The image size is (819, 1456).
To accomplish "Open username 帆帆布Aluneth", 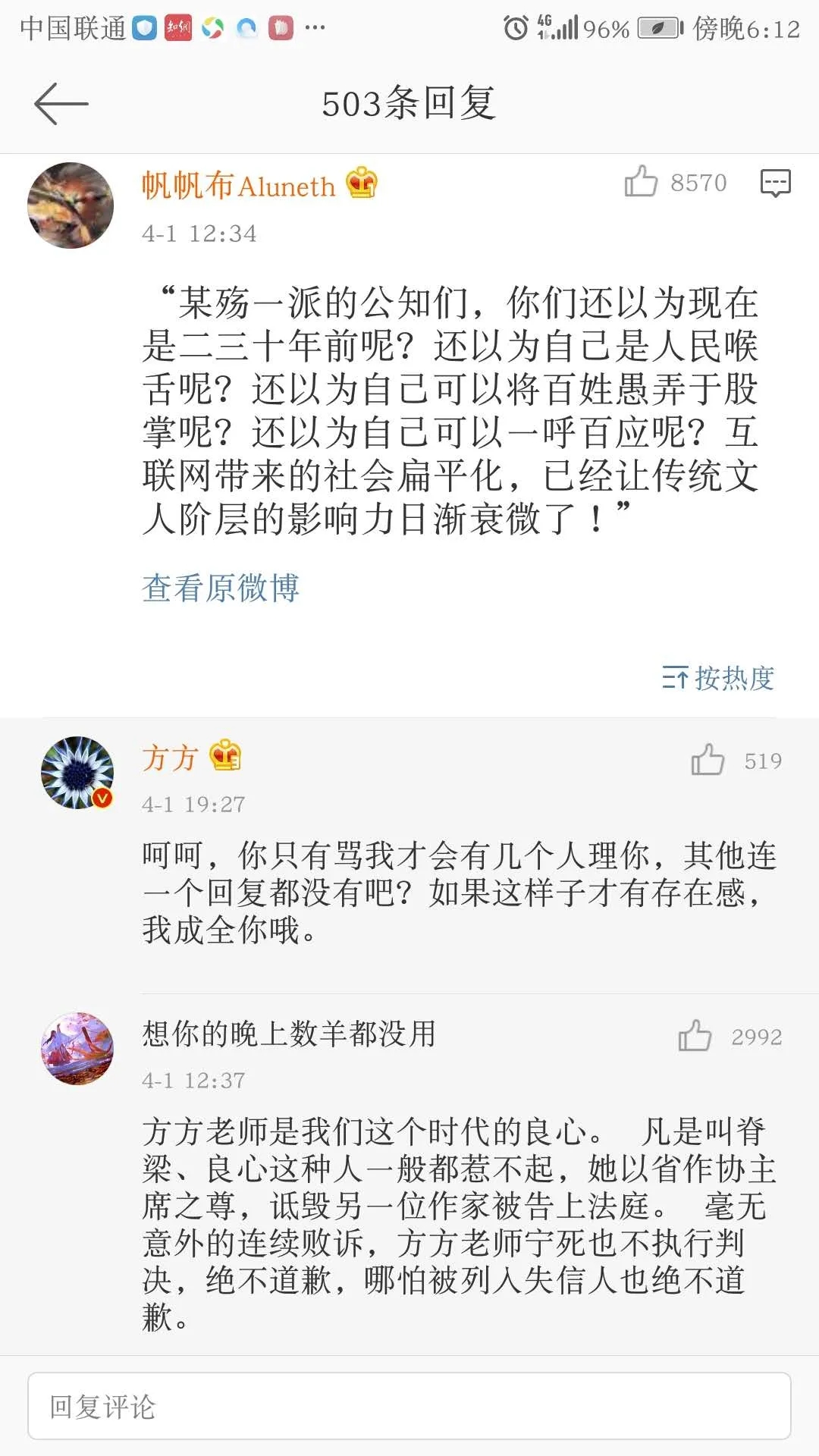I will (x=238, y=186).
